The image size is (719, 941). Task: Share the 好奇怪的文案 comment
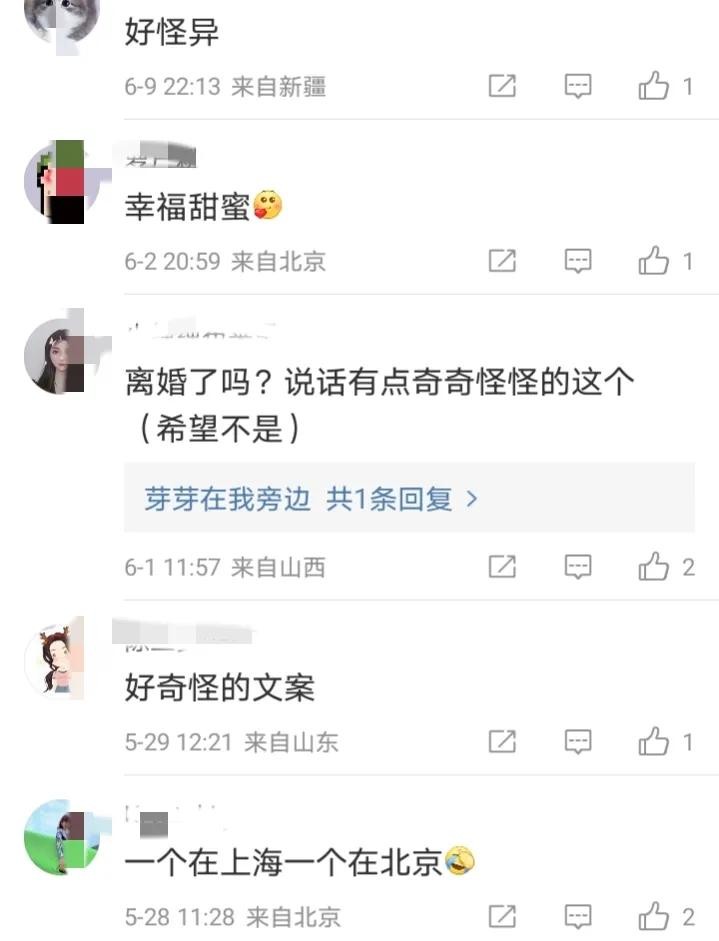pos(502,742)
